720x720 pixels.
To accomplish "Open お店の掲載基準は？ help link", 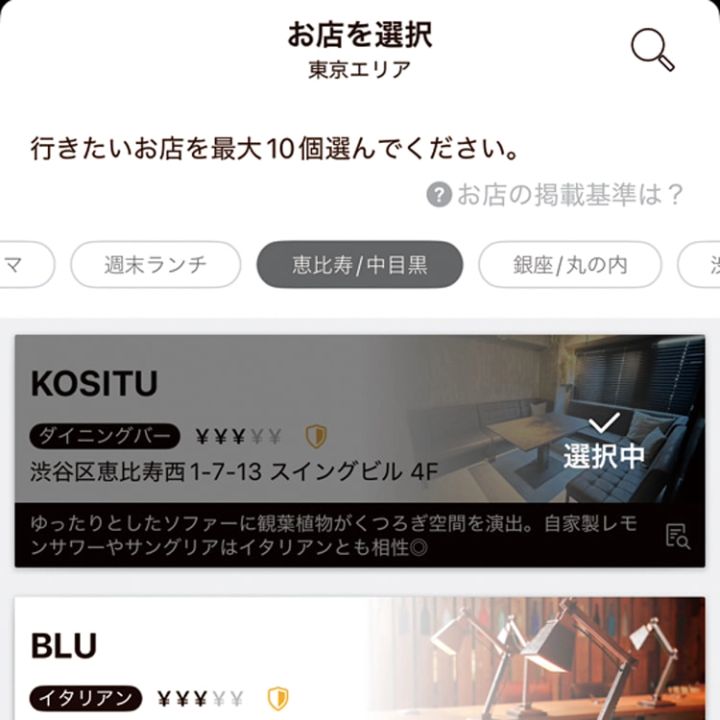I will (556, 195).
